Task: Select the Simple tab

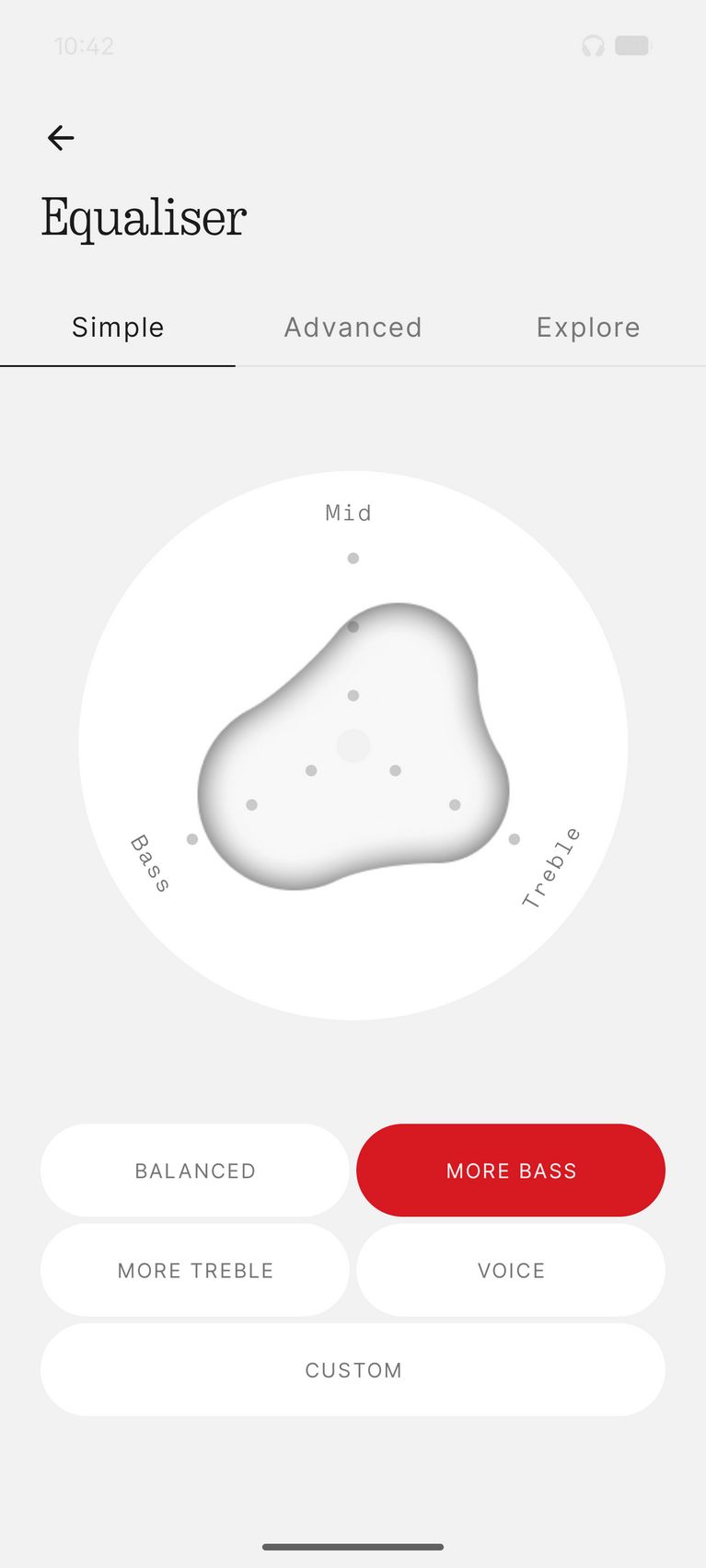Action: [x=118, y=328]
